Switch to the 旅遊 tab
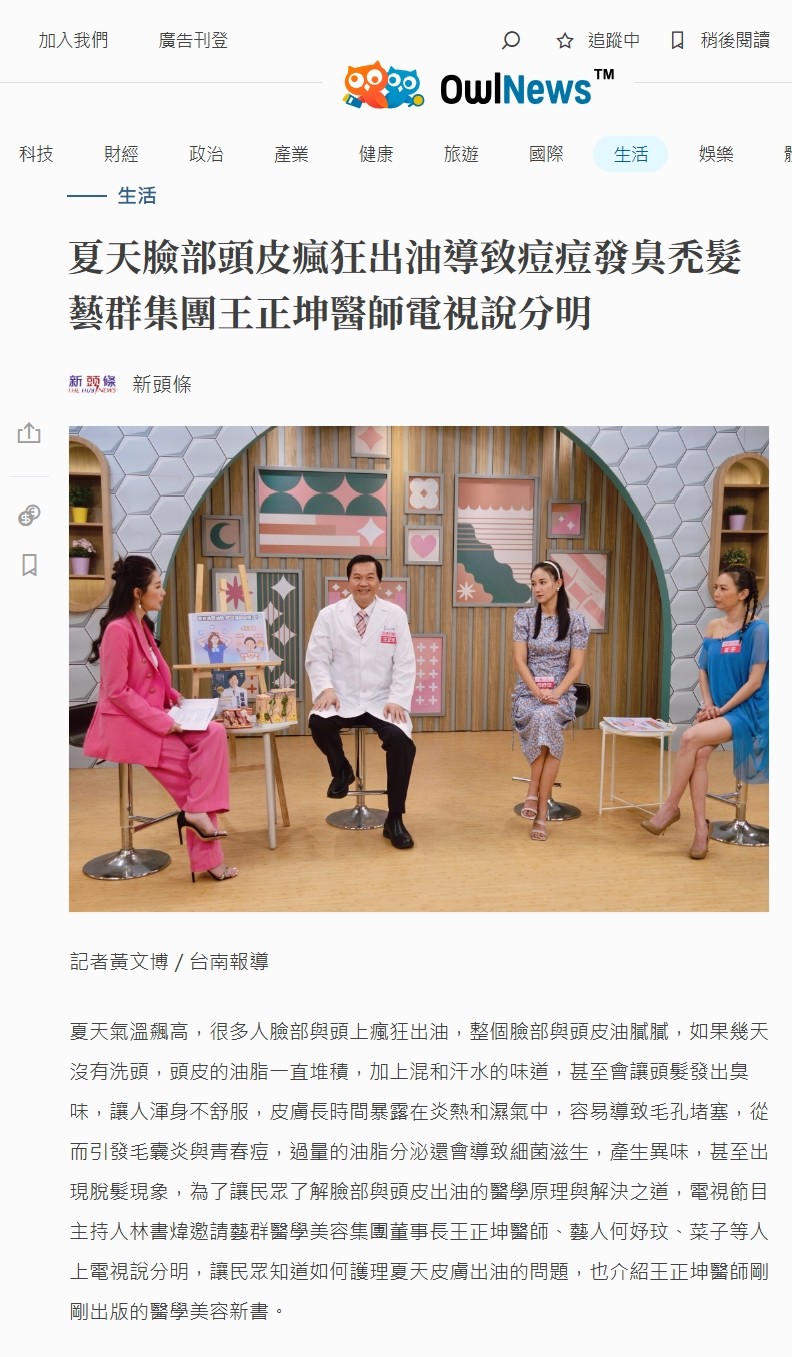The height and width of the screenshot is (1357, 792). coord(461,154)
